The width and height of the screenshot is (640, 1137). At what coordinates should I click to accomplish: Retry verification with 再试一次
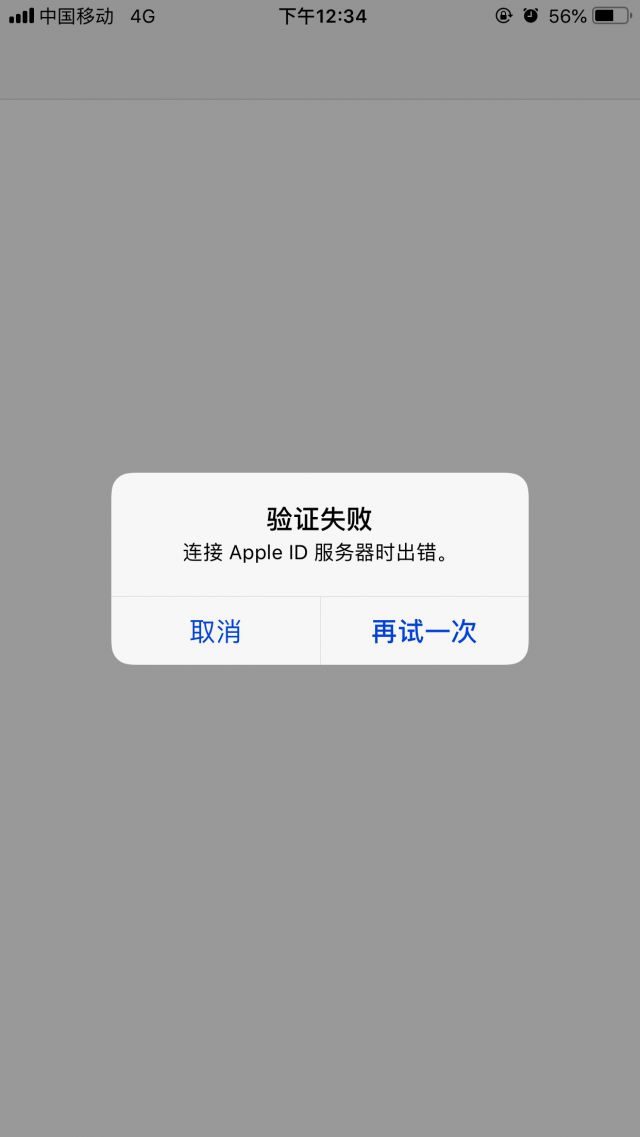coord(424,631)
